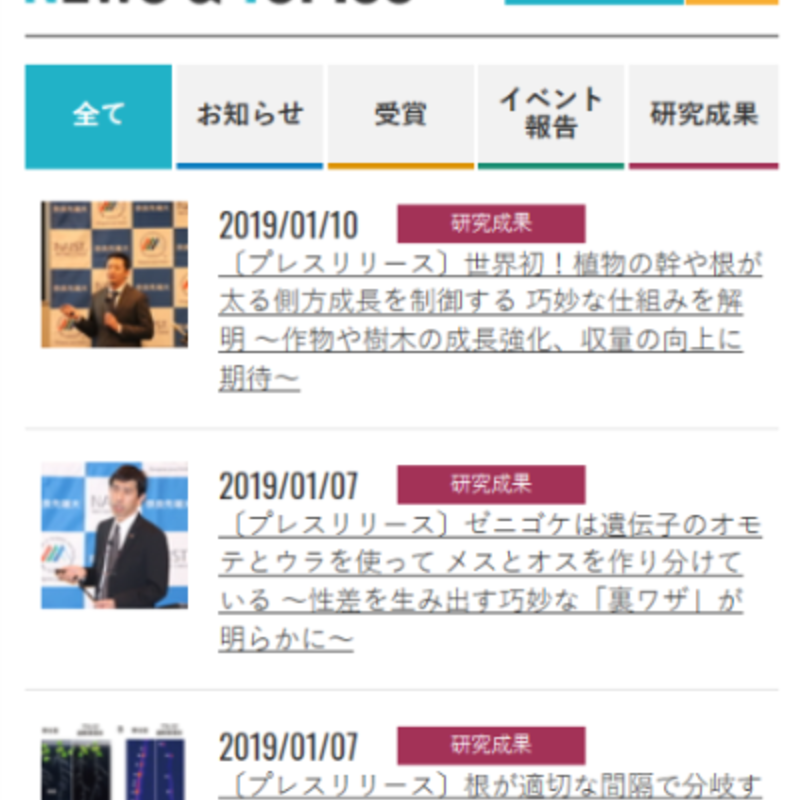The width and height of the screenshot is (800, 800).
Task: Open the イベント報告 tab
Action: 551,114
